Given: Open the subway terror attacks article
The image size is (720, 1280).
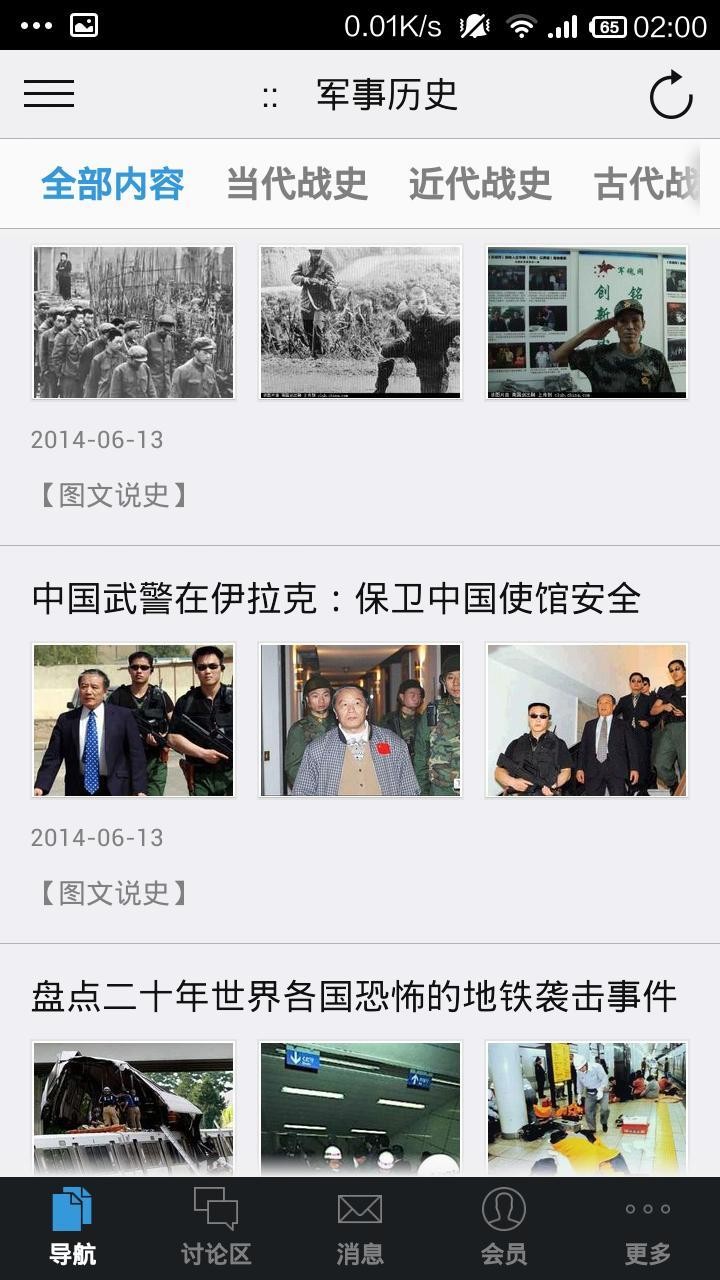Looking at the screenshot, I should click(355, 996).
